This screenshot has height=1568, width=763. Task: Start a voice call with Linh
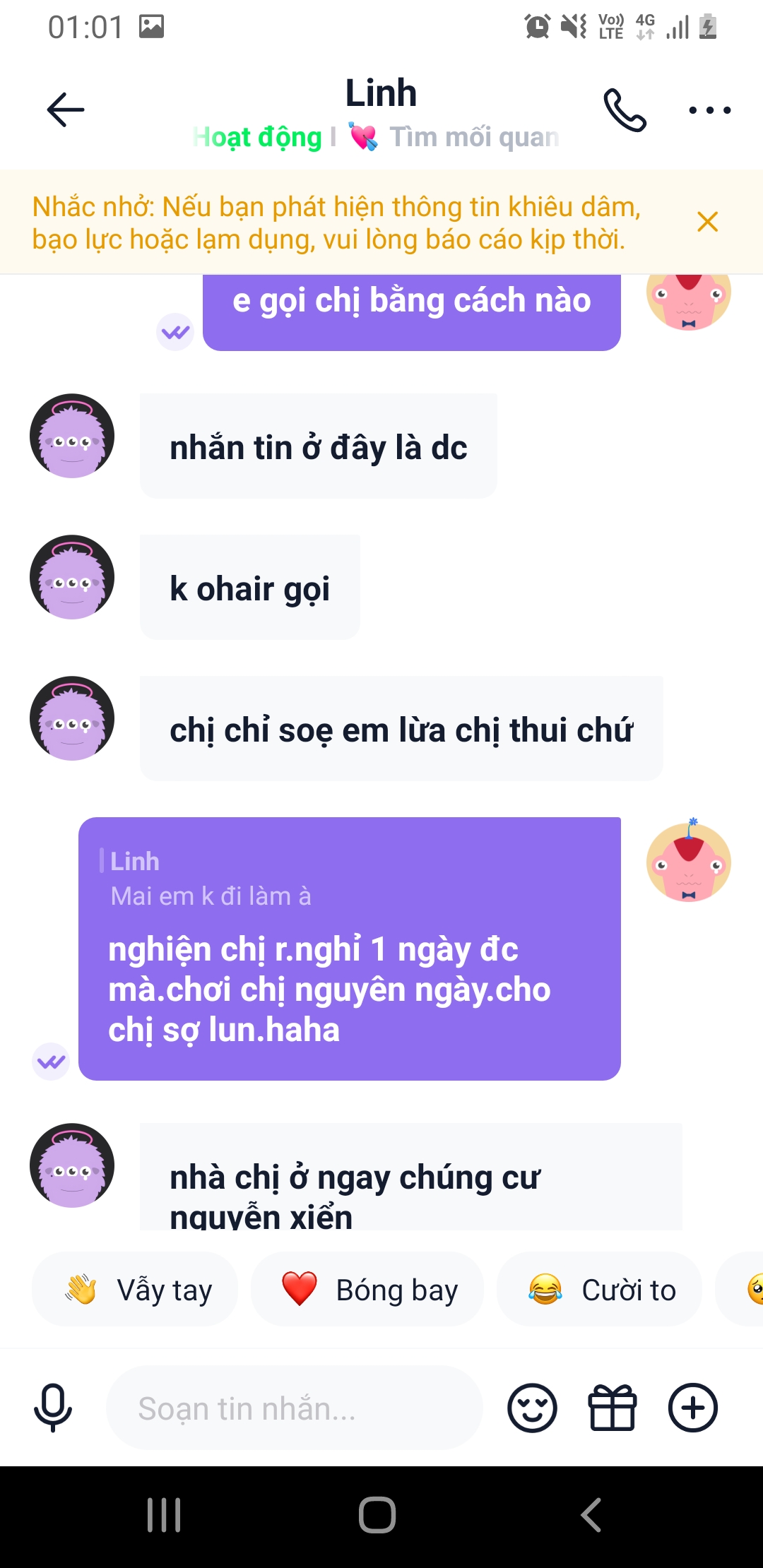click(x=625, y=109)
